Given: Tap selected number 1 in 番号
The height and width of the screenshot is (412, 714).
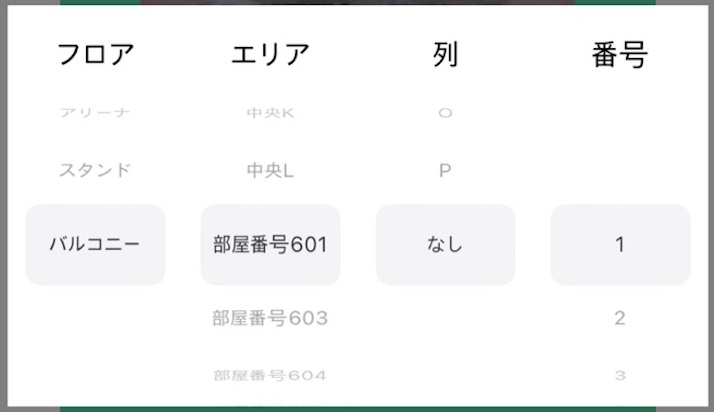Looking at the screenshot, I should (620, 244).
